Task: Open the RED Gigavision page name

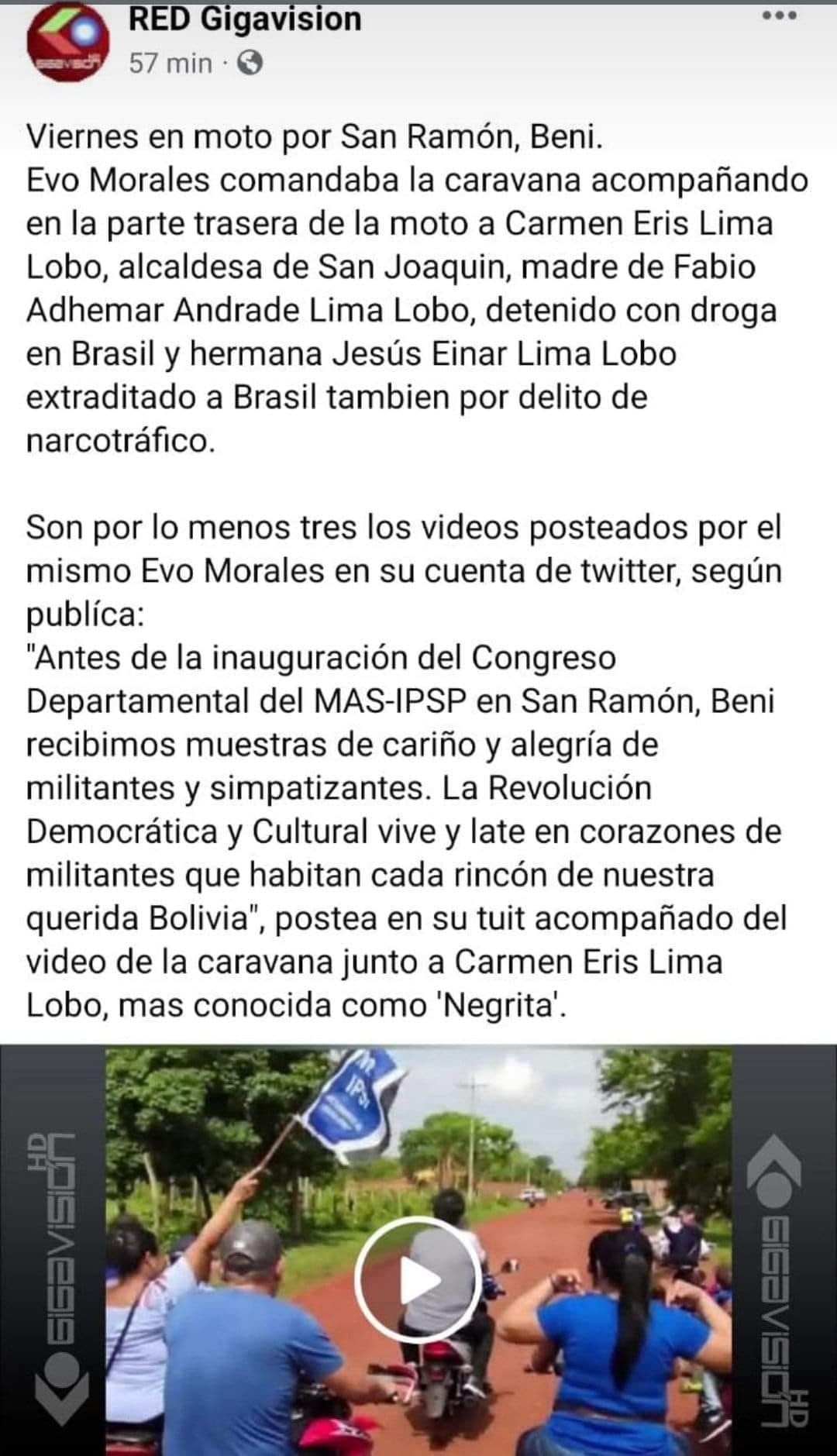Action: click(245, 19)
